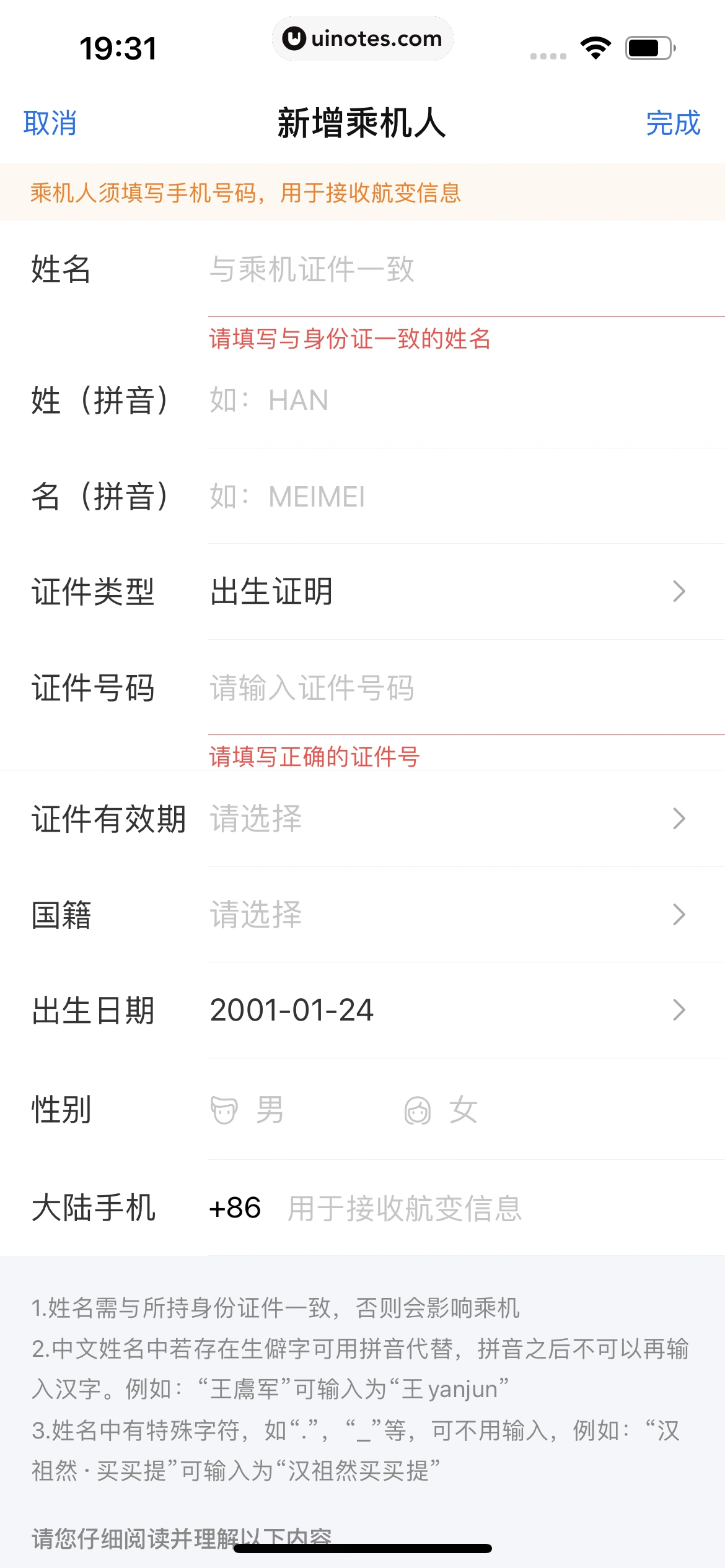This screenshot has width=725, height=1568.
Task: Choose the 证件有效期 expiry date
Action: click(x=446, y=819)
